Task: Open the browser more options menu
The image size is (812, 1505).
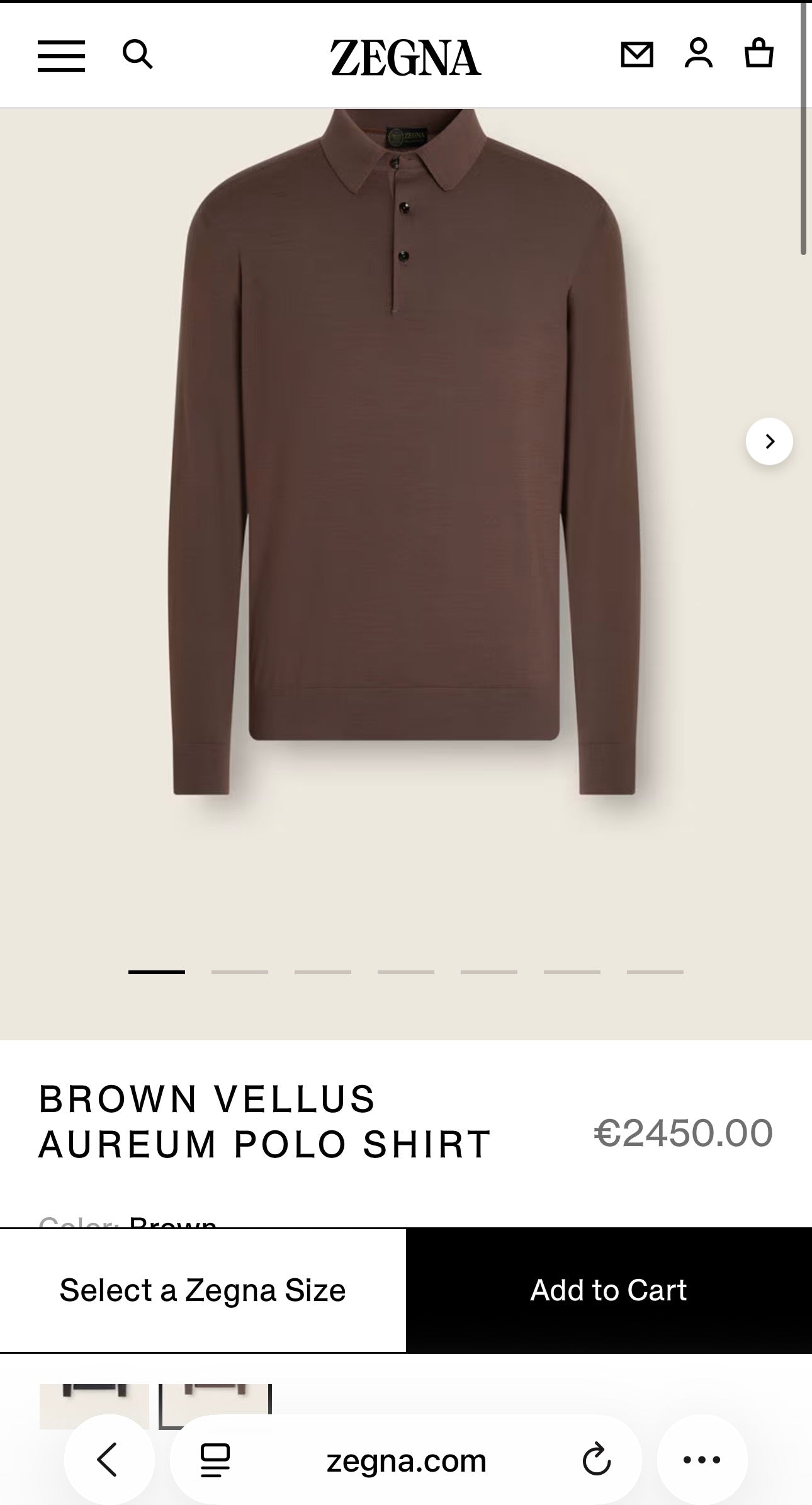Action: (x=702, y=1460)
